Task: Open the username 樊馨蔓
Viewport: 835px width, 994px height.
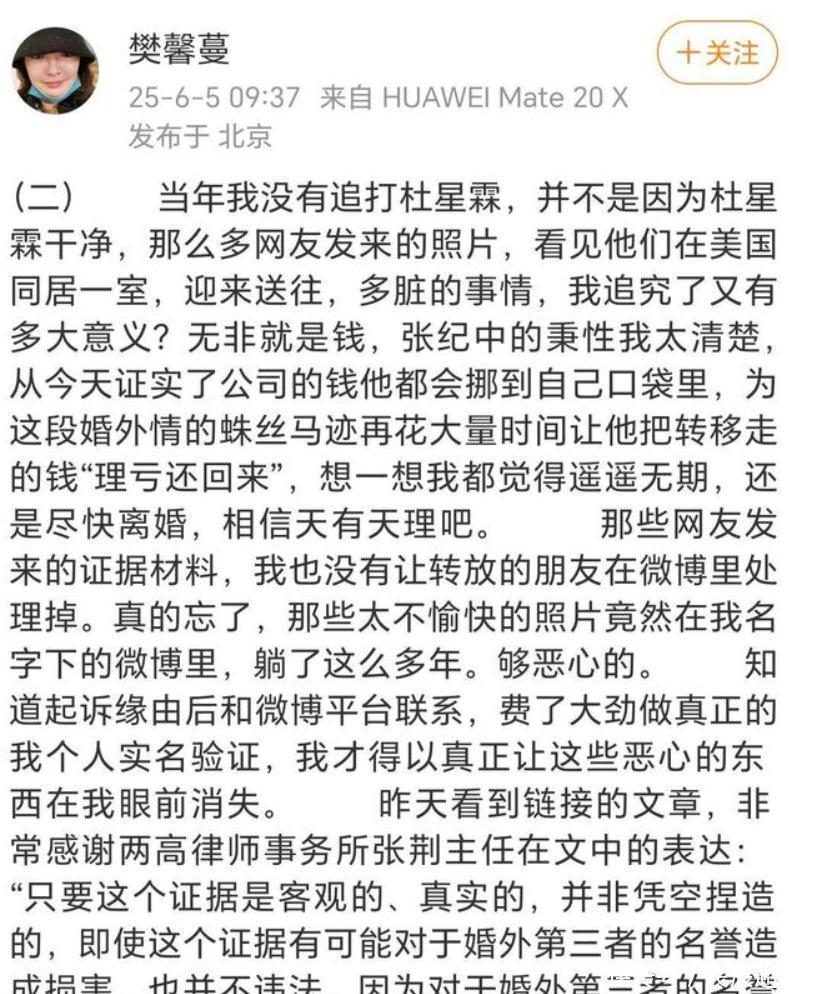Action: tap(179, 47)
